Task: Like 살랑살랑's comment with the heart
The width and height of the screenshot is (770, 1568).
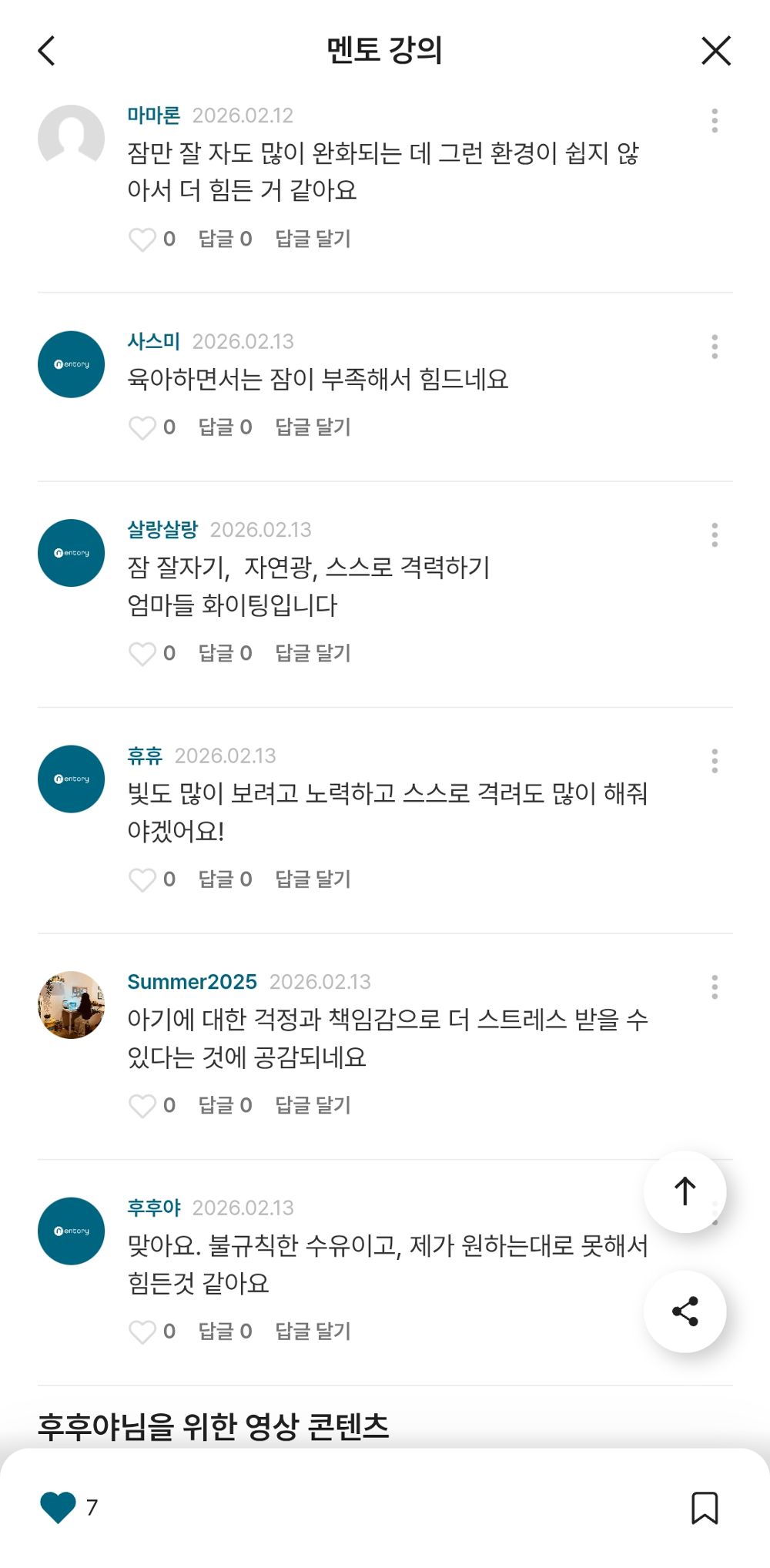Action: pos(143,654)
